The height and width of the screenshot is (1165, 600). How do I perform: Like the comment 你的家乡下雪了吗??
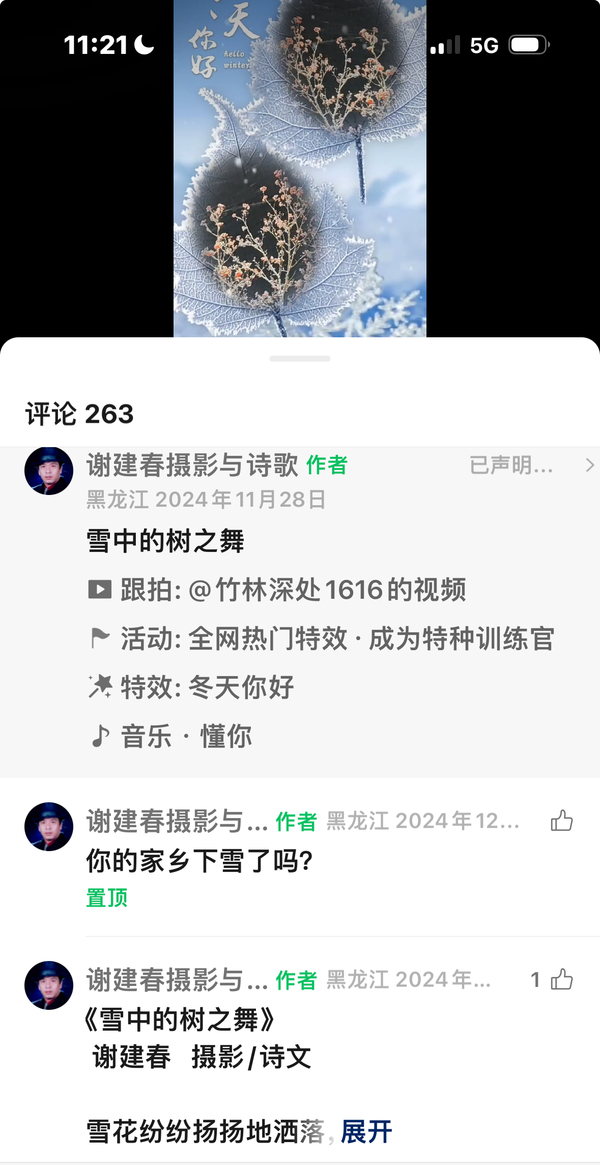tap(562, 821)
